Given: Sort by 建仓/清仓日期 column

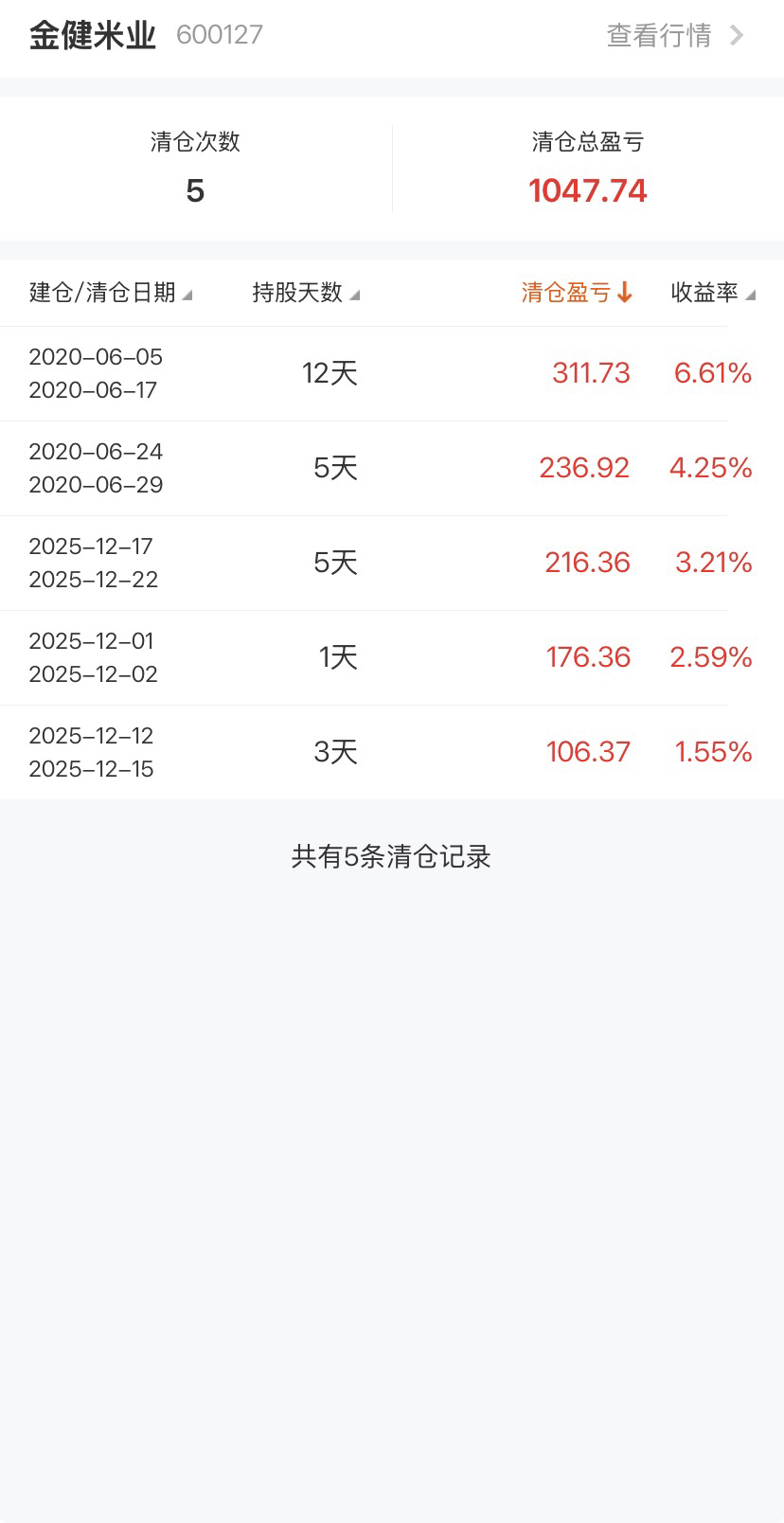Looking at the screenshot, I should pos(110,293).
